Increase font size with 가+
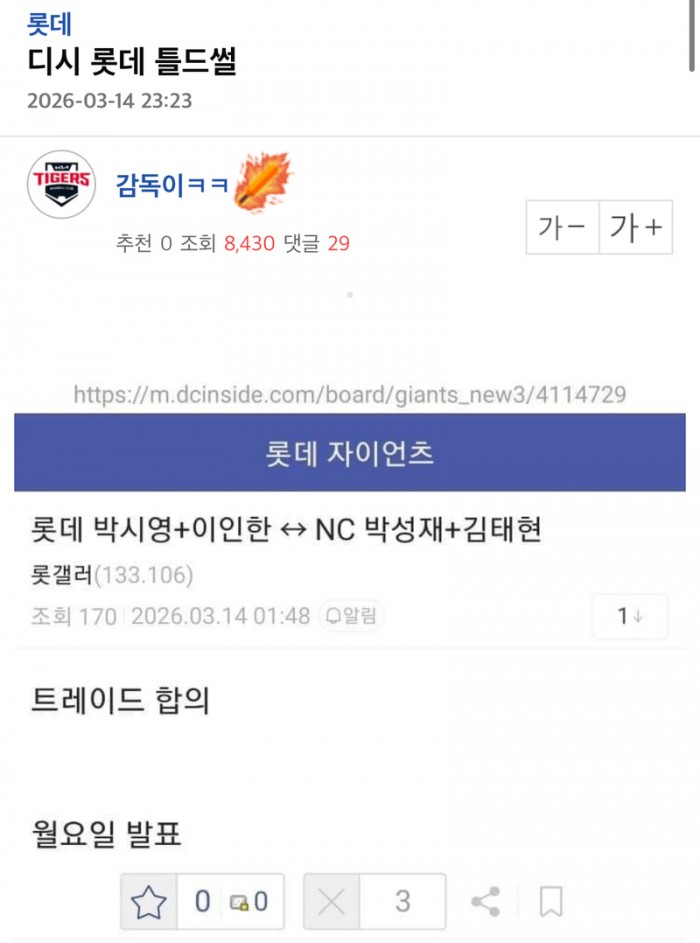 point(636,228)
